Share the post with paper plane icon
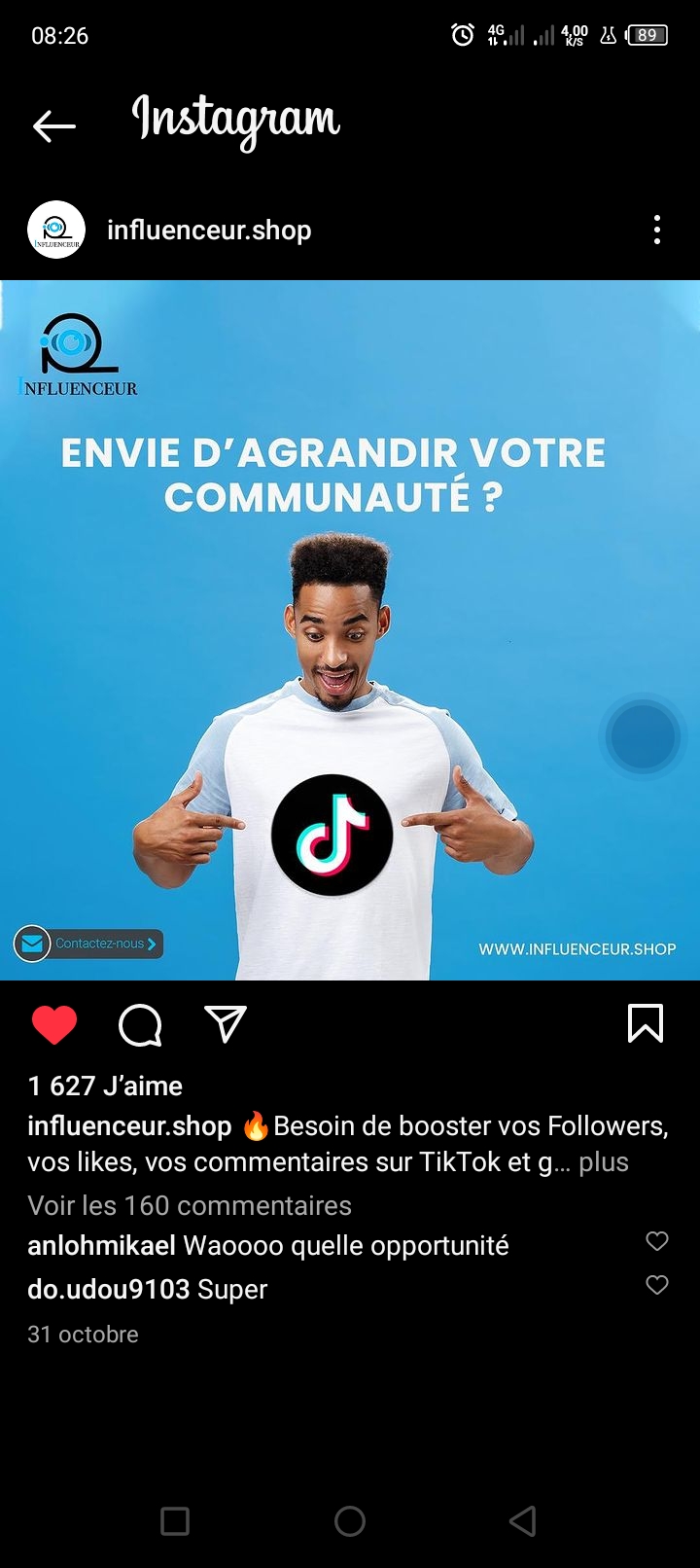 tap(226, 1024)
